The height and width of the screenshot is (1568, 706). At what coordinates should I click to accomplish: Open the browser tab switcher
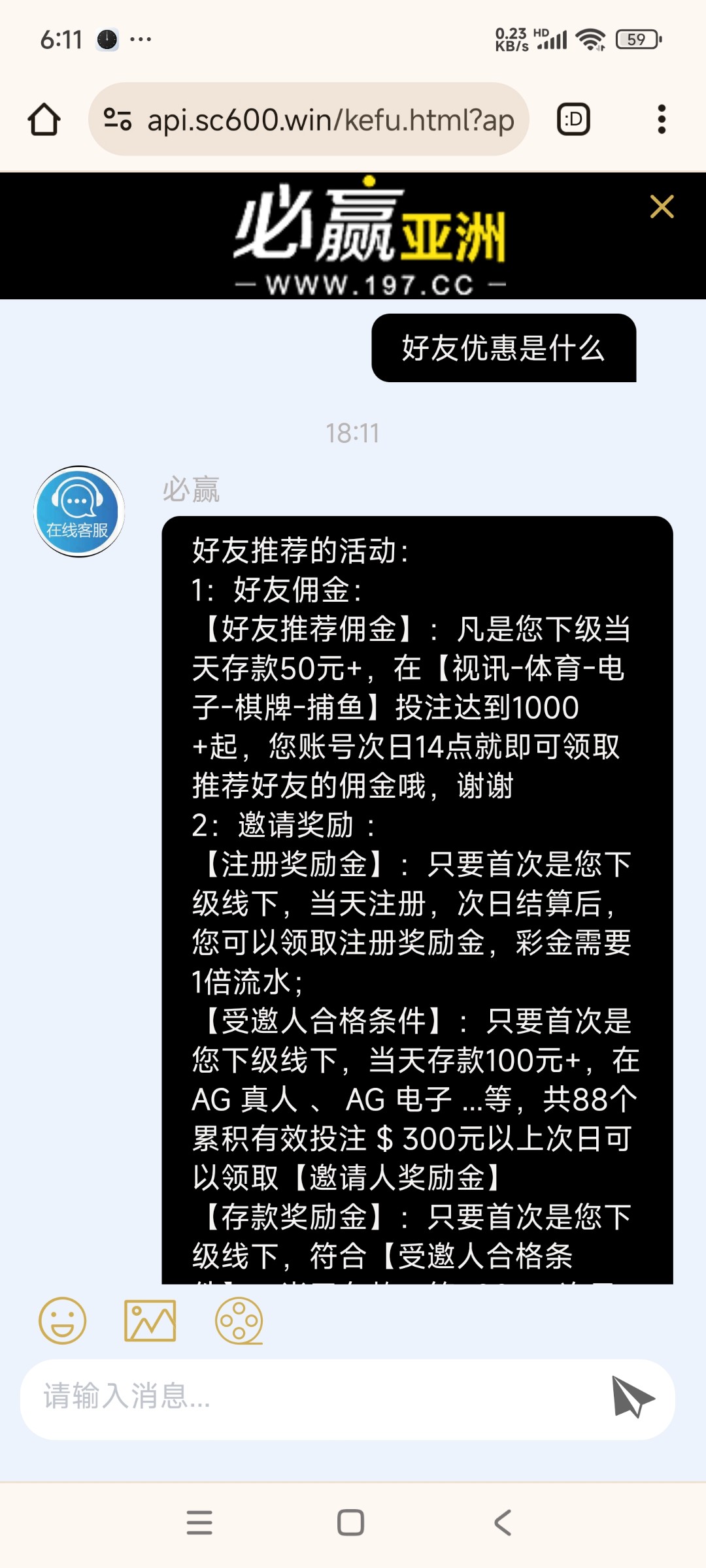coord(573,120)
